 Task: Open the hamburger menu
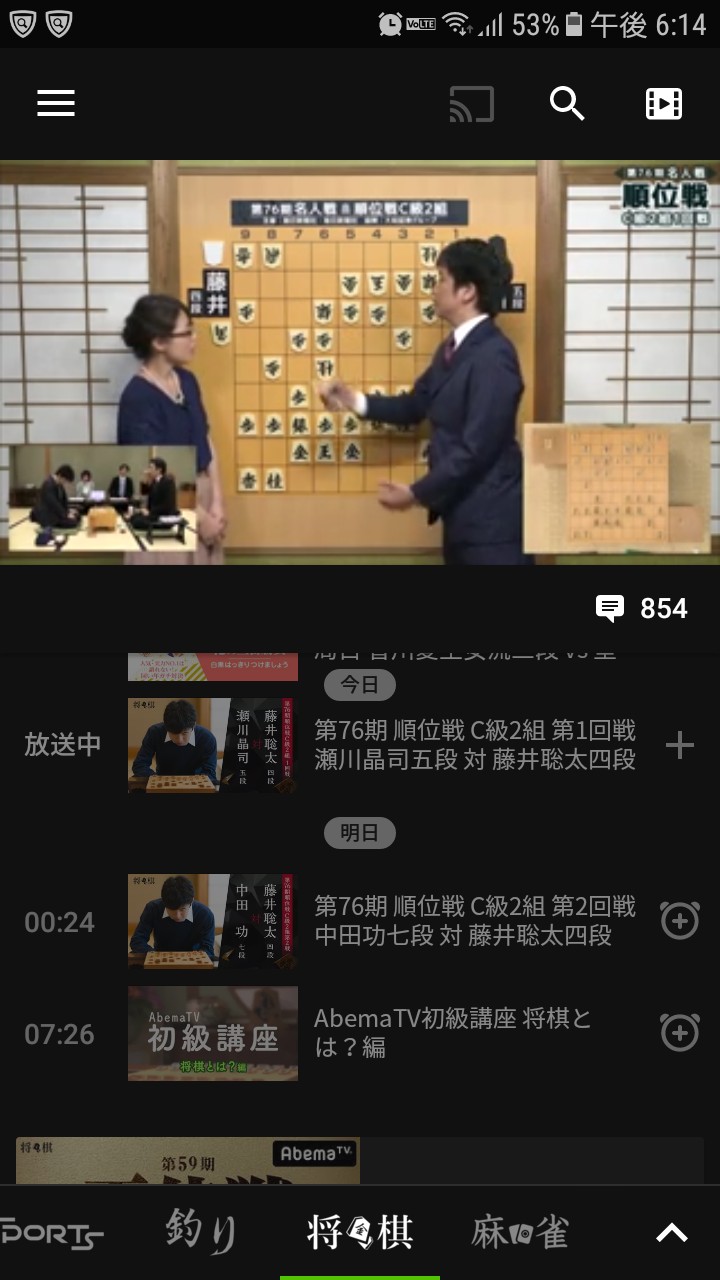[x=56, y=103]
